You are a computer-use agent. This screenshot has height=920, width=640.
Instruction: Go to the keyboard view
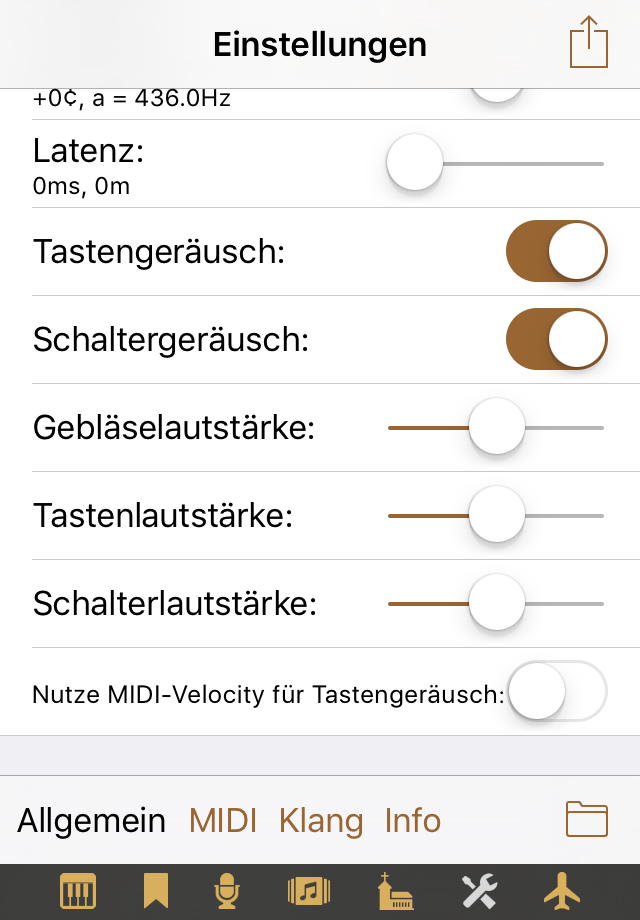pos(78,891)
